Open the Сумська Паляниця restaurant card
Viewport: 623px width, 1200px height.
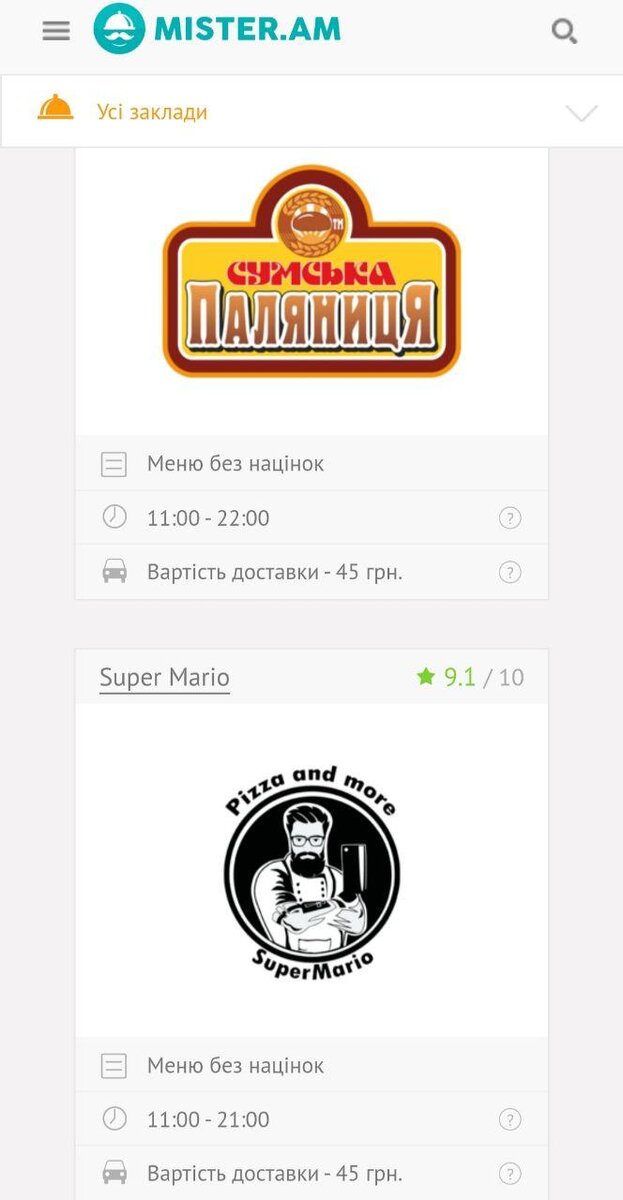(x=312, y=271)
